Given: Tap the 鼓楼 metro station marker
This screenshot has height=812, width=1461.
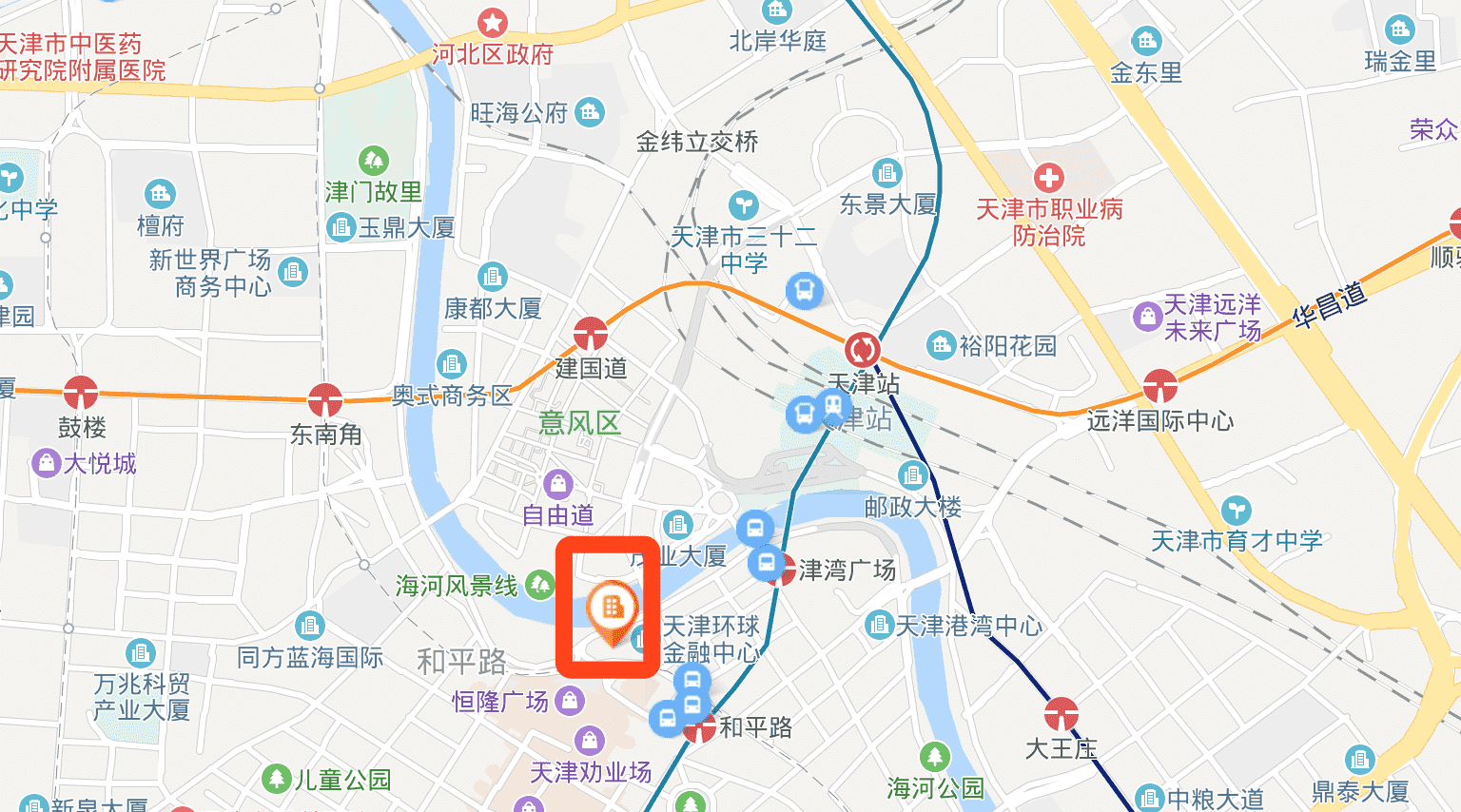Looking at the screenshot, I should point(81,392).
